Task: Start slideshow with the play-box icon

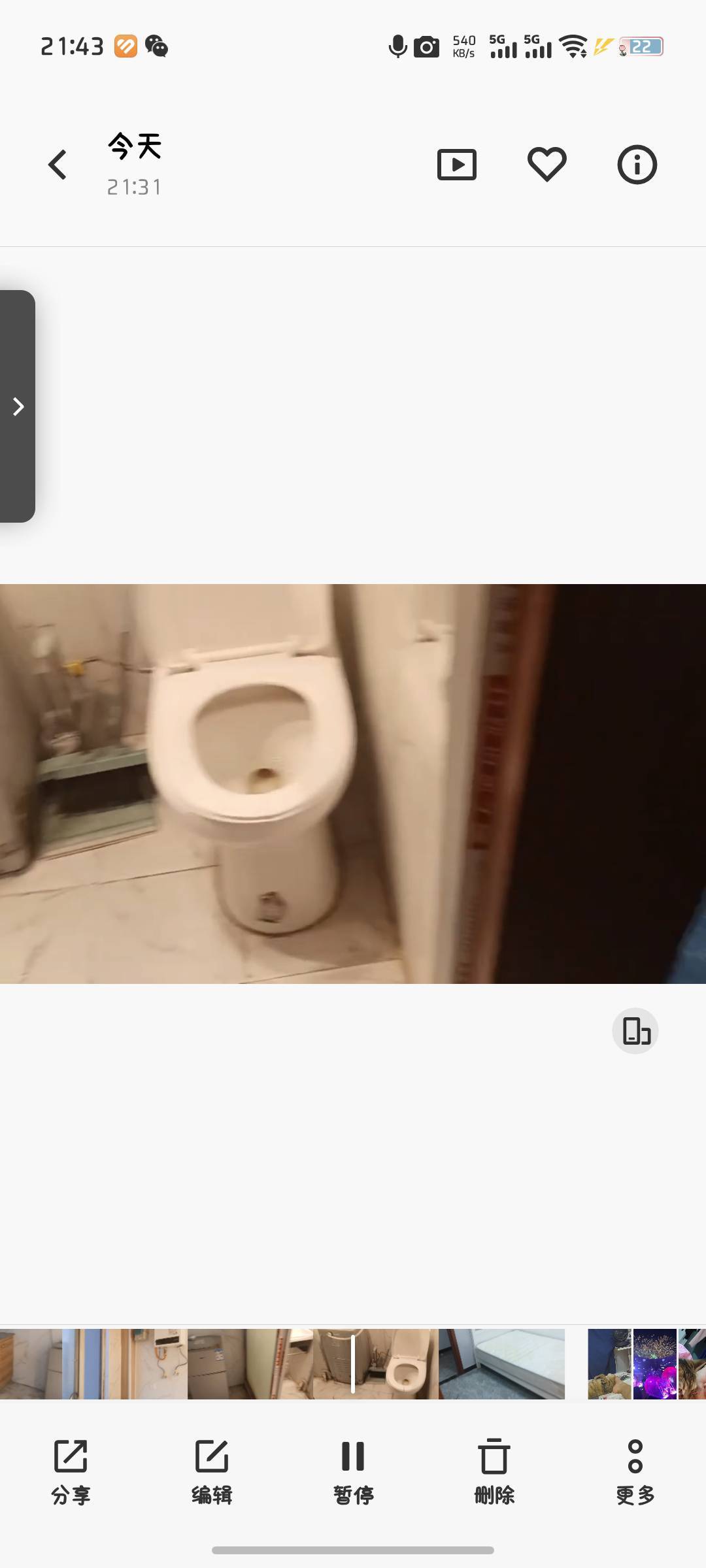Action: tap(456, 165)
